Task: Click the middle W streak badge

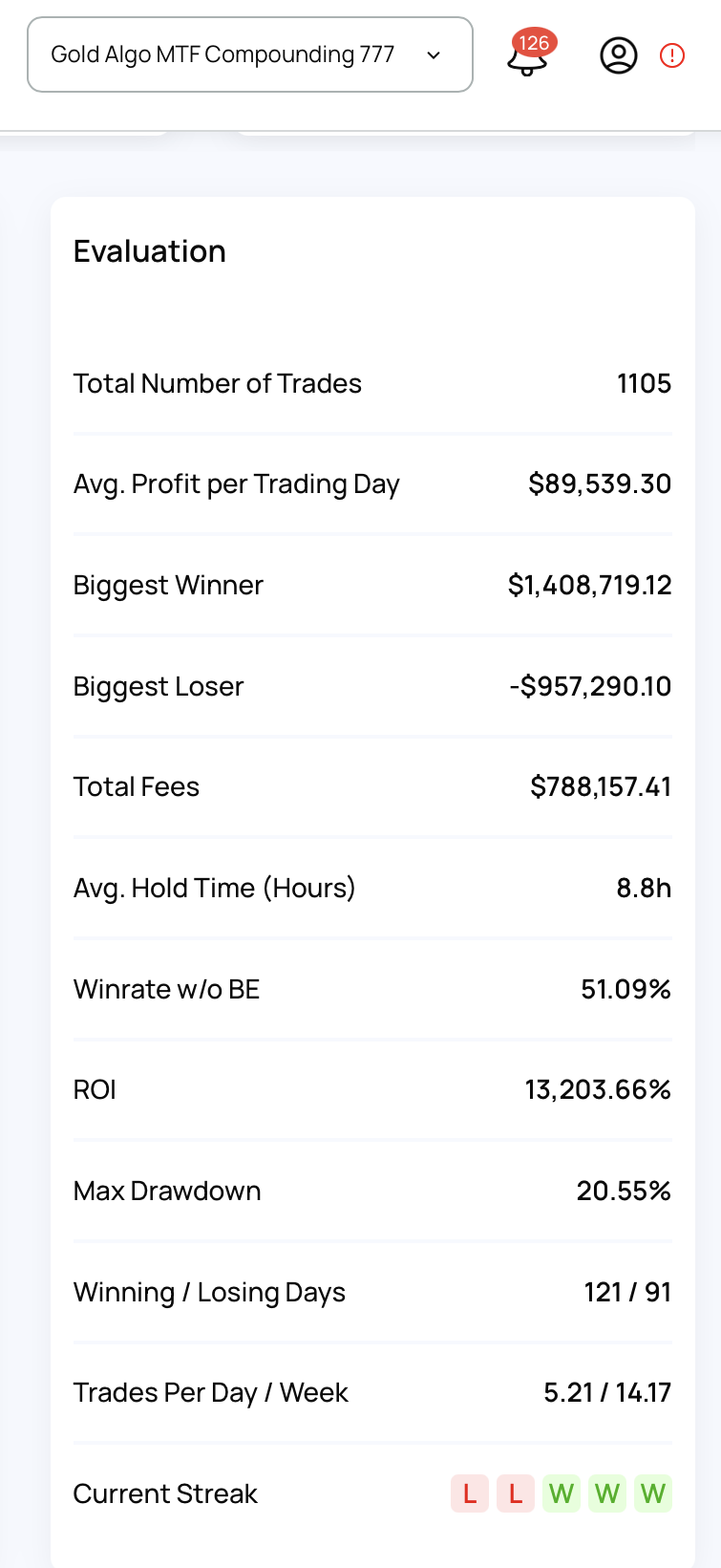Action: [607, 1493]
